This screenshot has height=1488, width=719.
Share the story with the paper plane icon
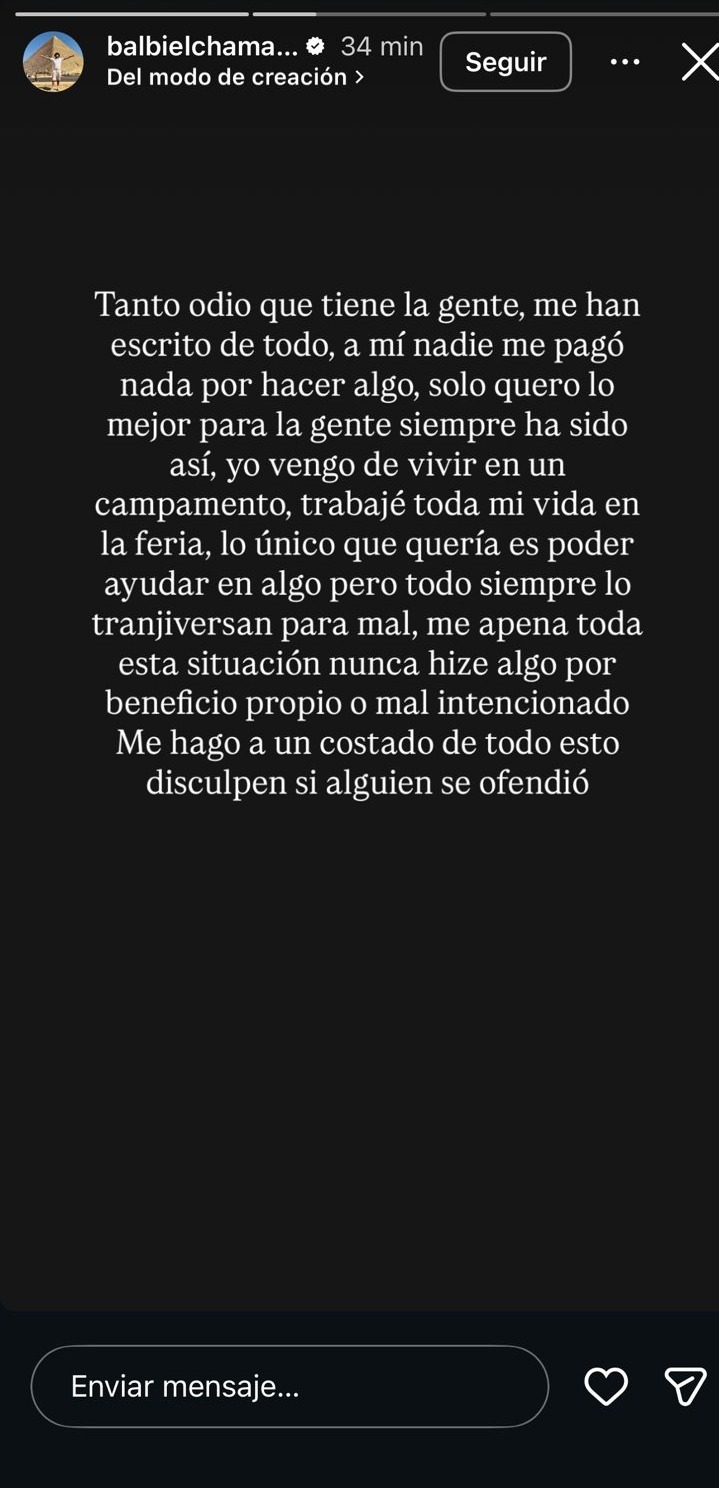pyautogui.click(x=685, y=1386)
